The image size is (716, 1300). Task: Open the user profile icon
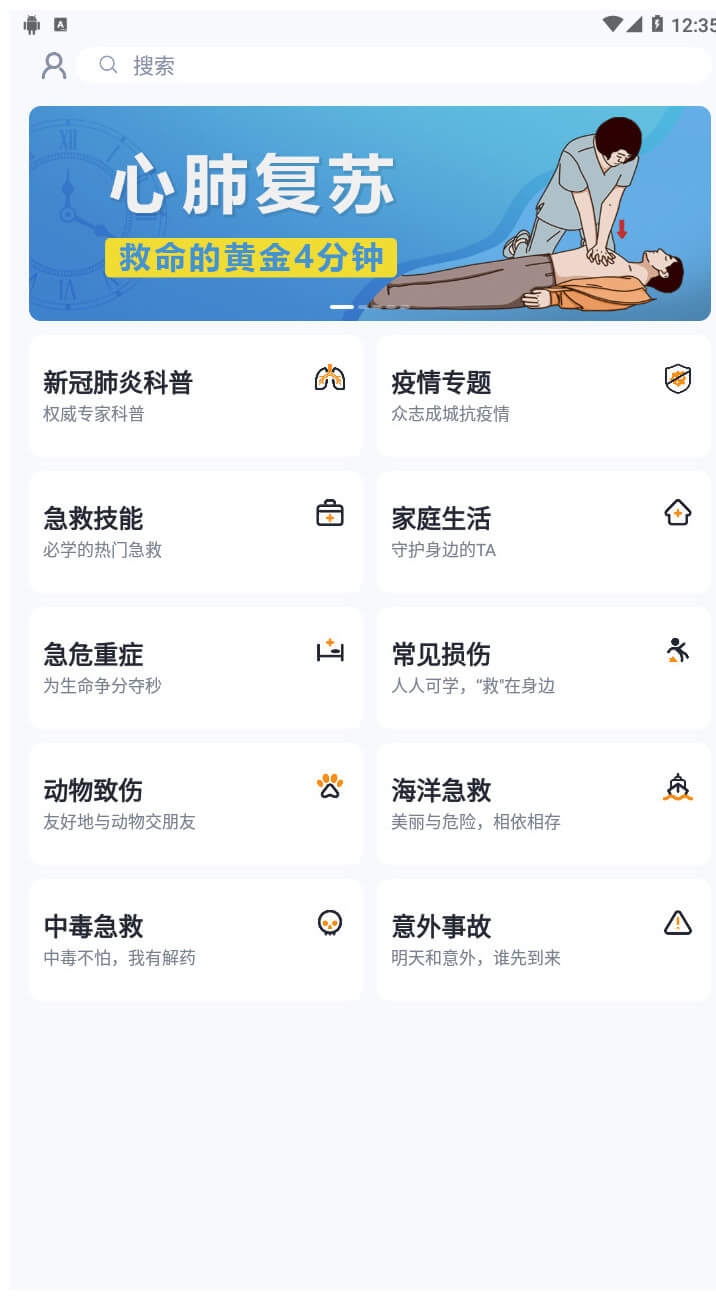54,66
